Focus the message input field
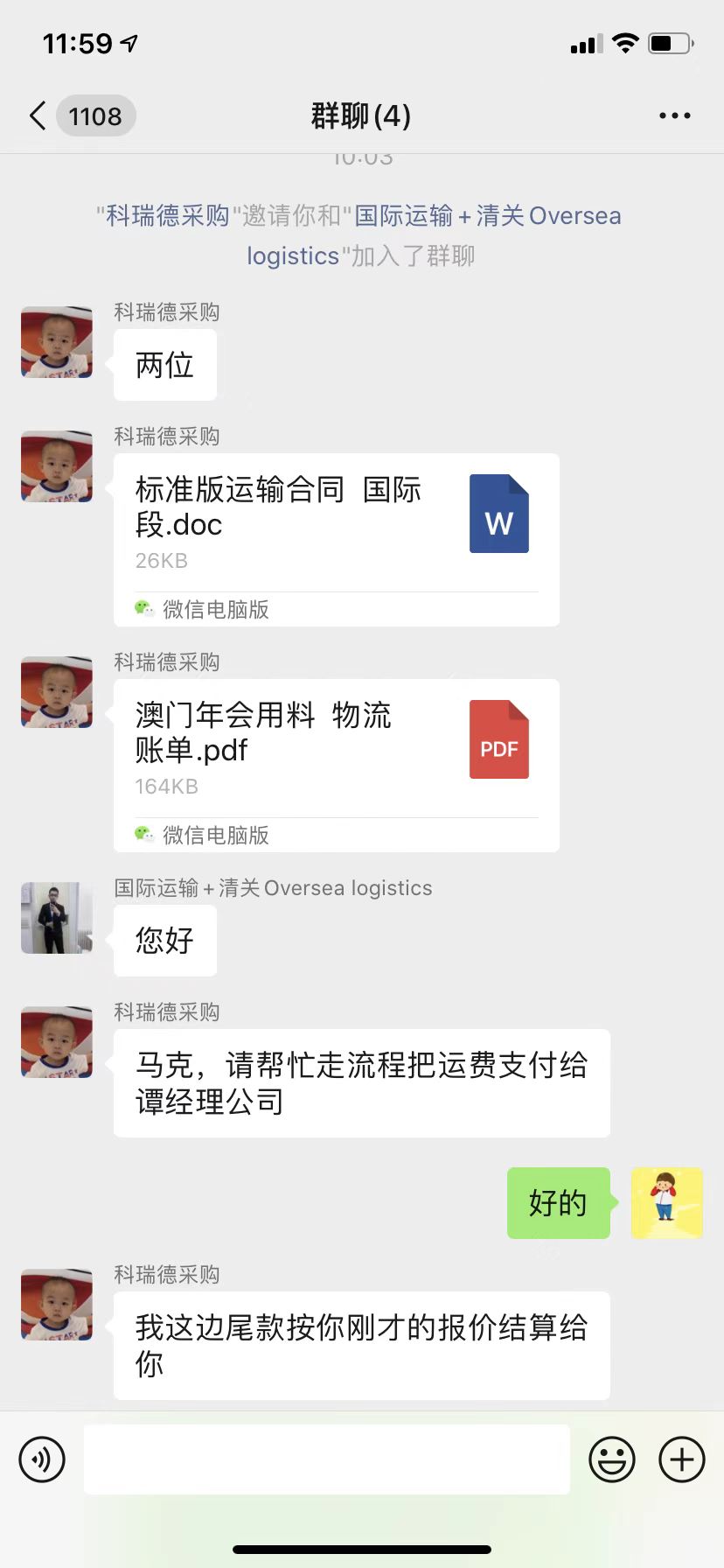This screenshot has width=724, height=1568. point(326,1459)
